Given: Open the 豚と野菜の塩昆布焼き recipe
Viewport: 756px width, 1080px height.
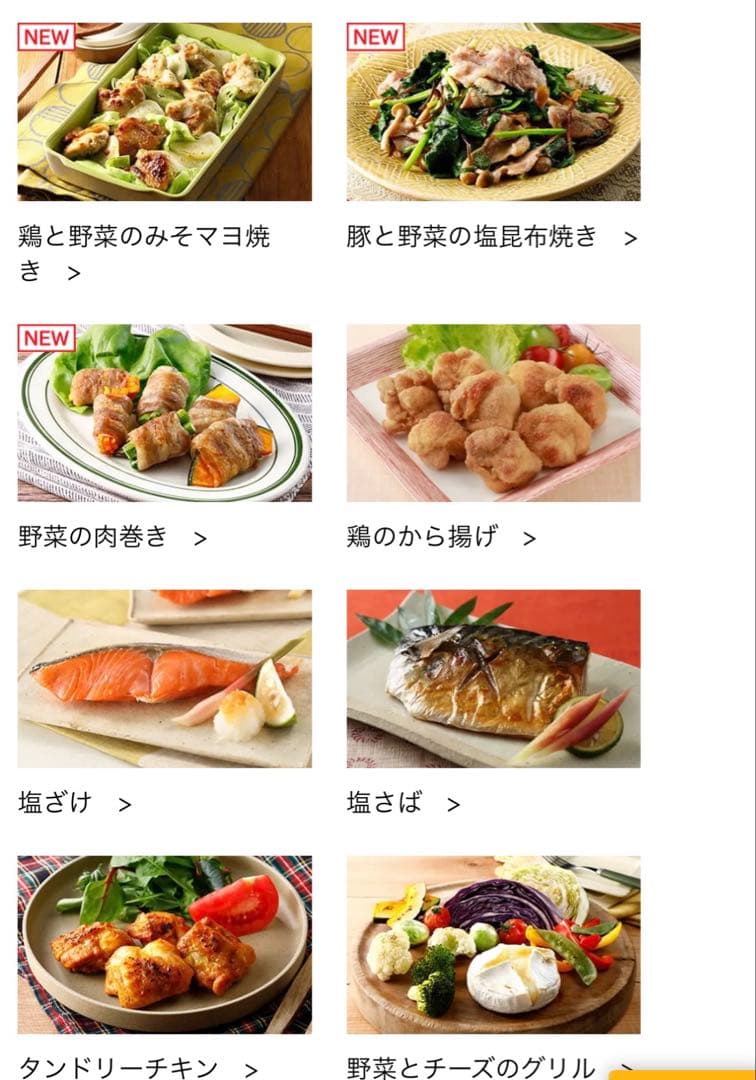Looking at the screenshot, I should tap(493, 112).
